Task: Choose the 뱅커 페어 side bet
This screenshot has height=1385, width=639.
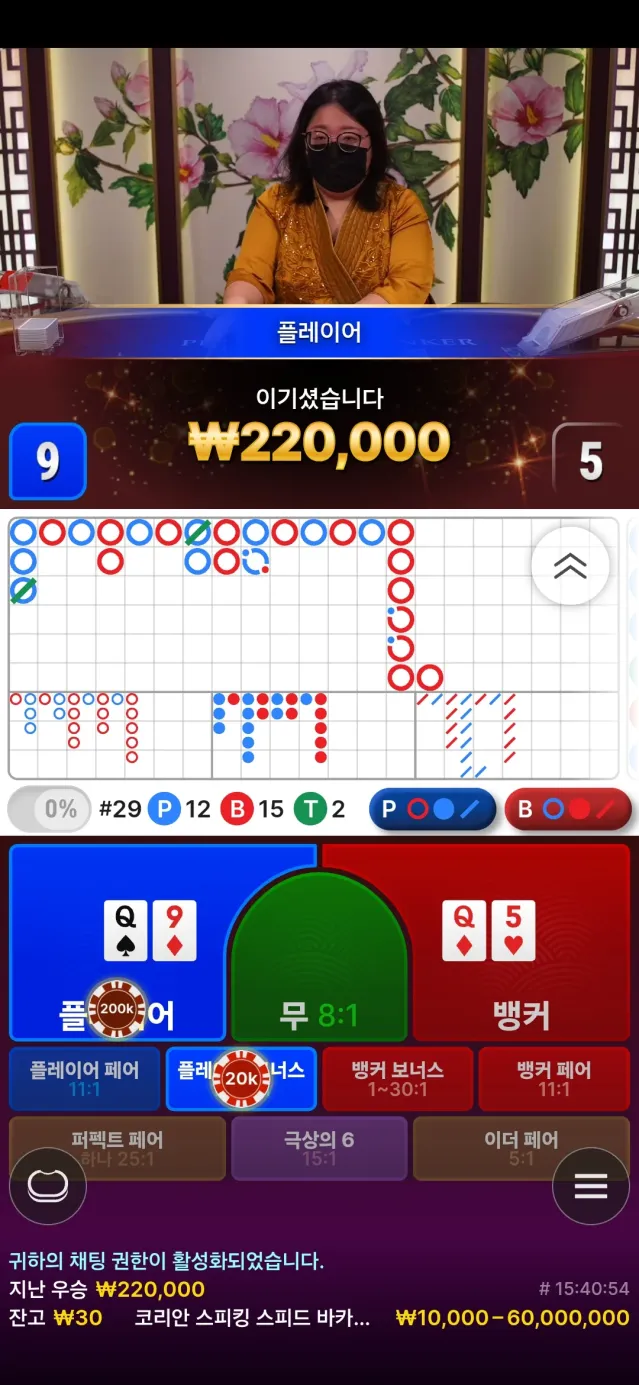Action: [x=553, y=1078]
